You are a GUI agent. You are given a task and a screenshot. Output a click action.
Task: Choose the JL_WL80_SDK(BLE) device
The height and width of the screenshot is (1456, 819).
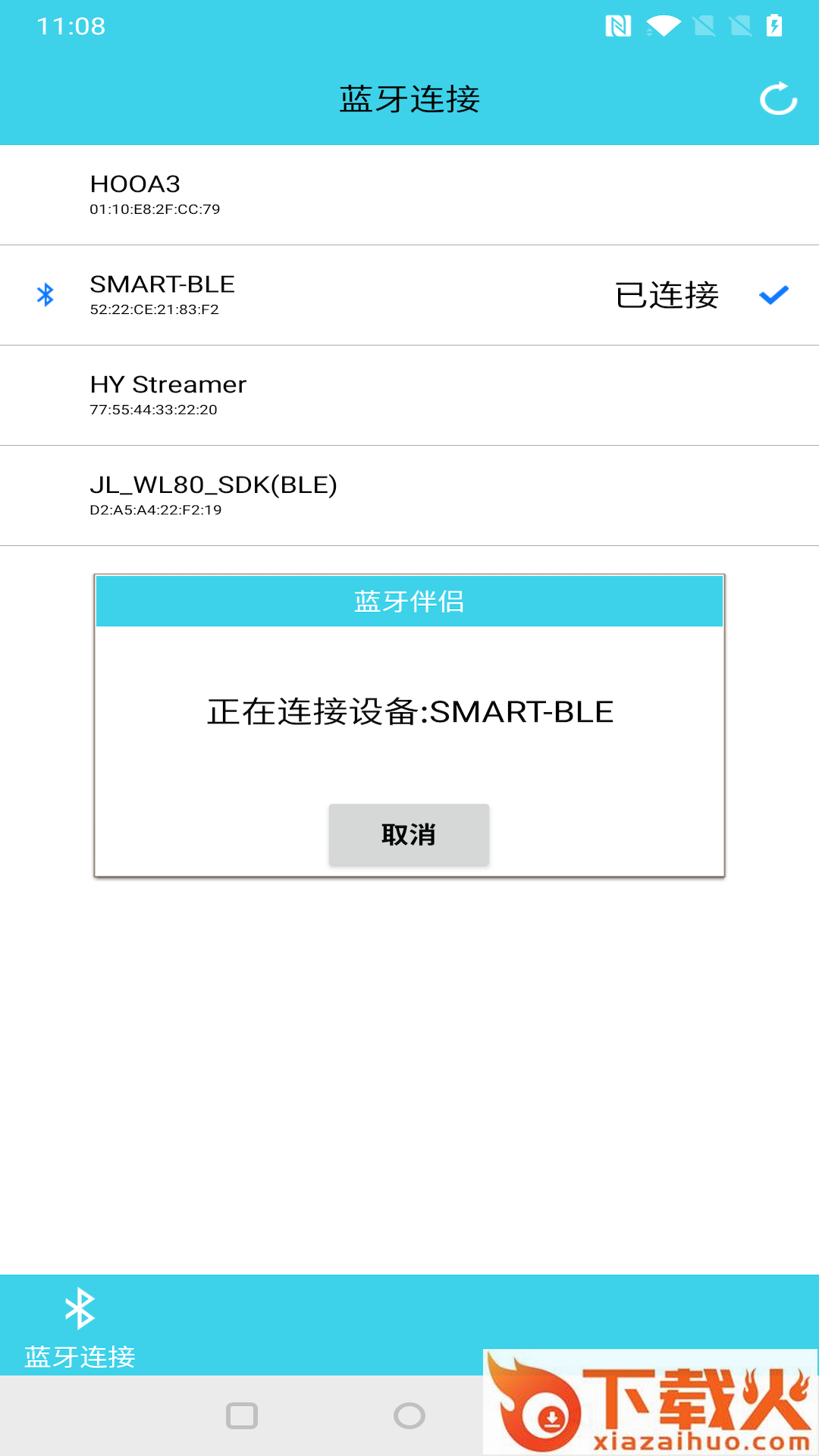(x=409, y=495)
